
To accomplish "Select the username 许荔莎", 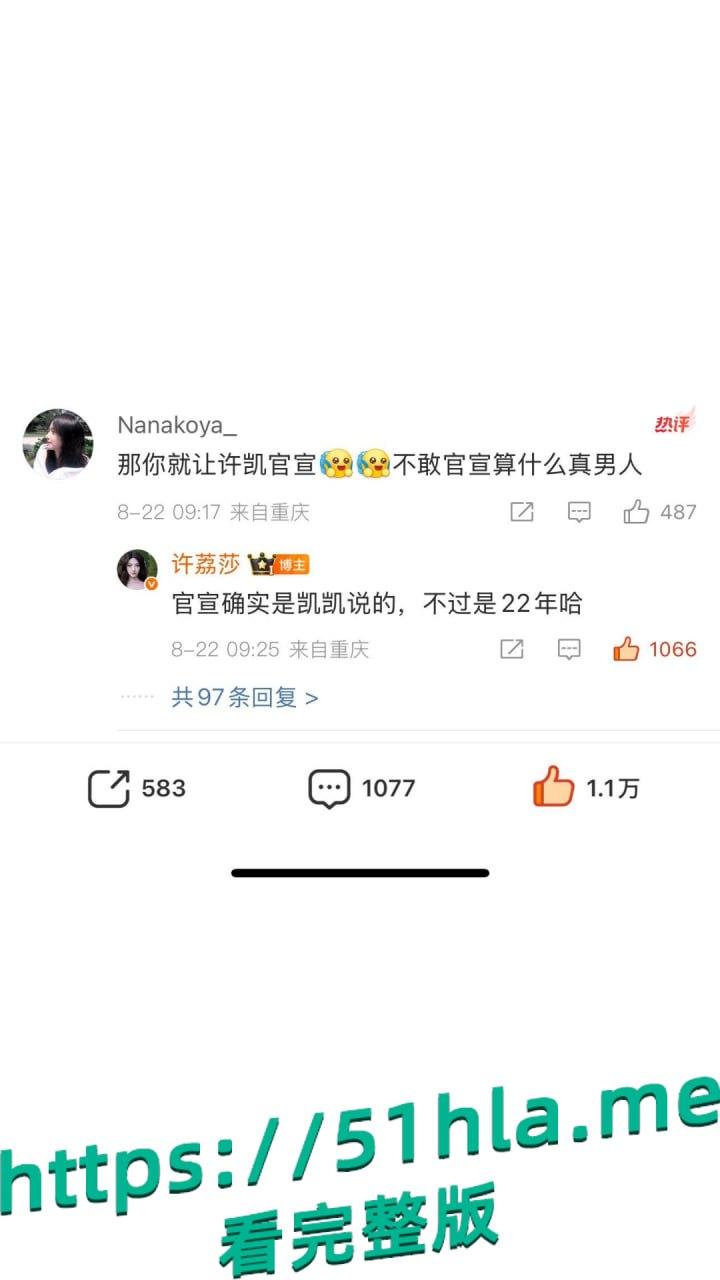I will tap(202, 563).
